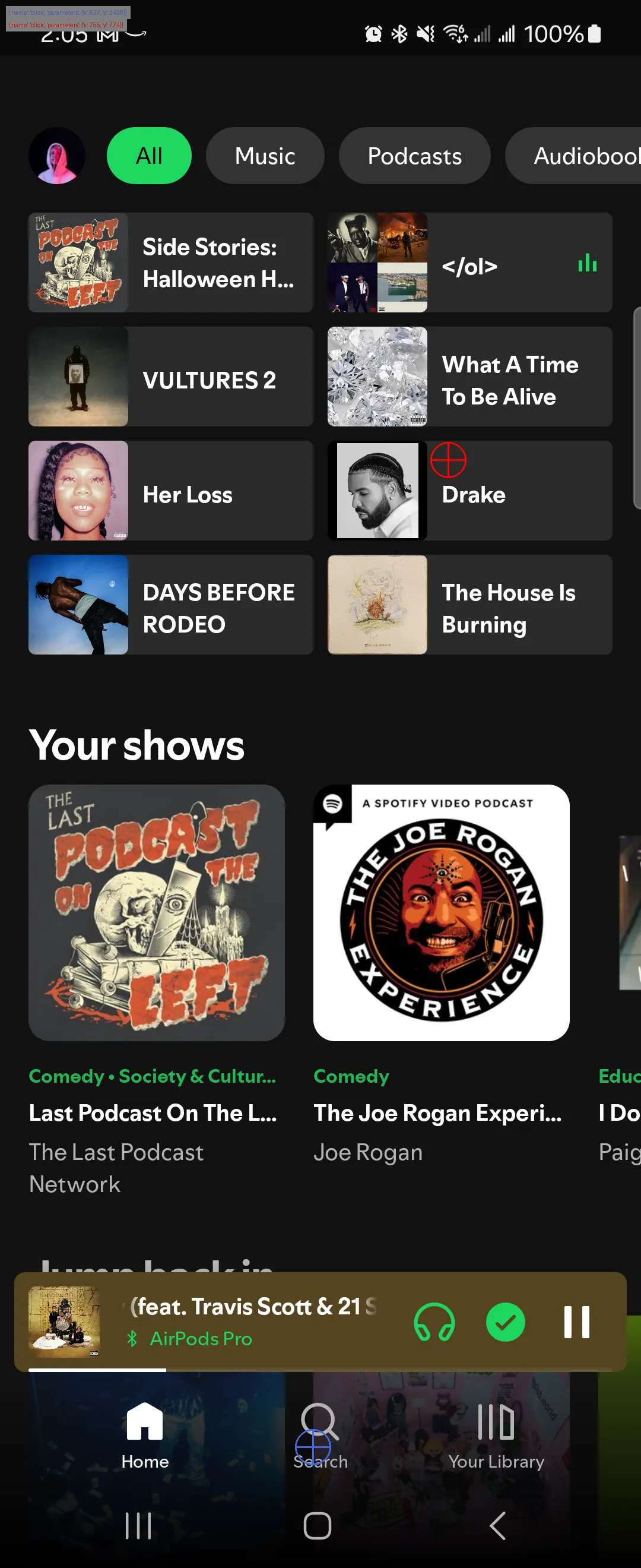641x1568 pixels.
Task: Open Last Podcast On The Left show
Action: click(156, 912)
